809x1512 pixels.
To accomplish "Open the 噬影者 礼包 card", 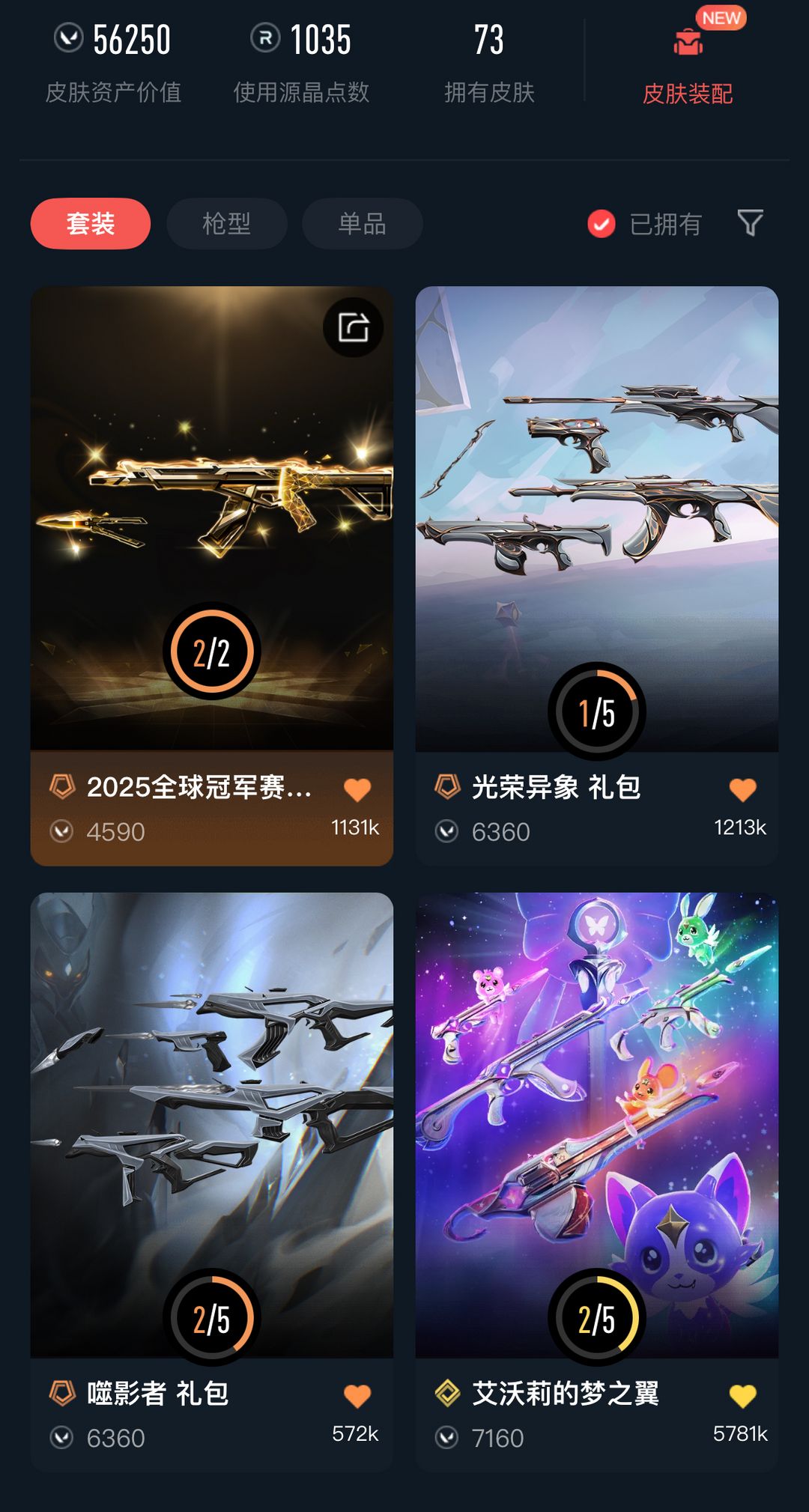I will point(211,1123).
